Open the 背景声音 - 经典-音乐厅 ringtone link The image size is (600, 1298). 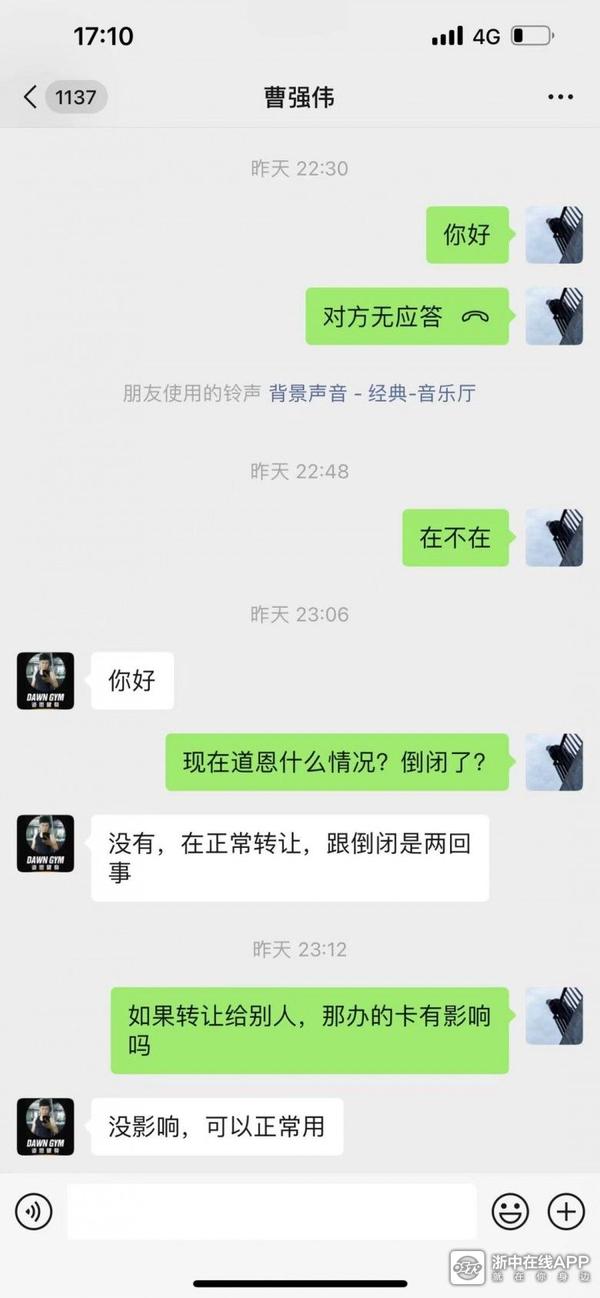pyautogui.click(x=372, y=393)
